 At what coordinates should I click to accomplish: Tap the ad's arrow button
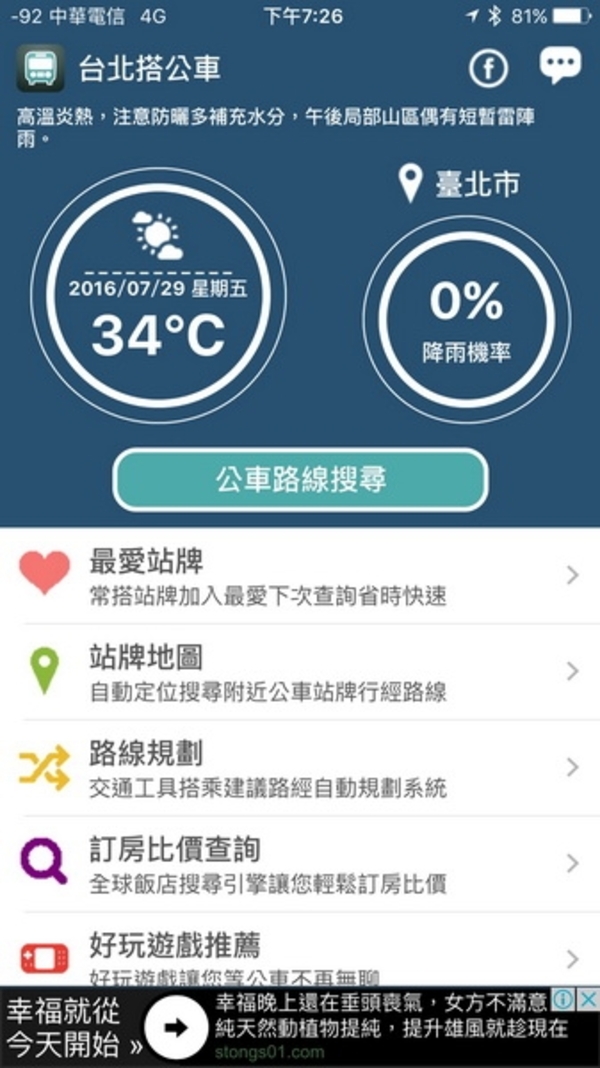click(176, 1027)
